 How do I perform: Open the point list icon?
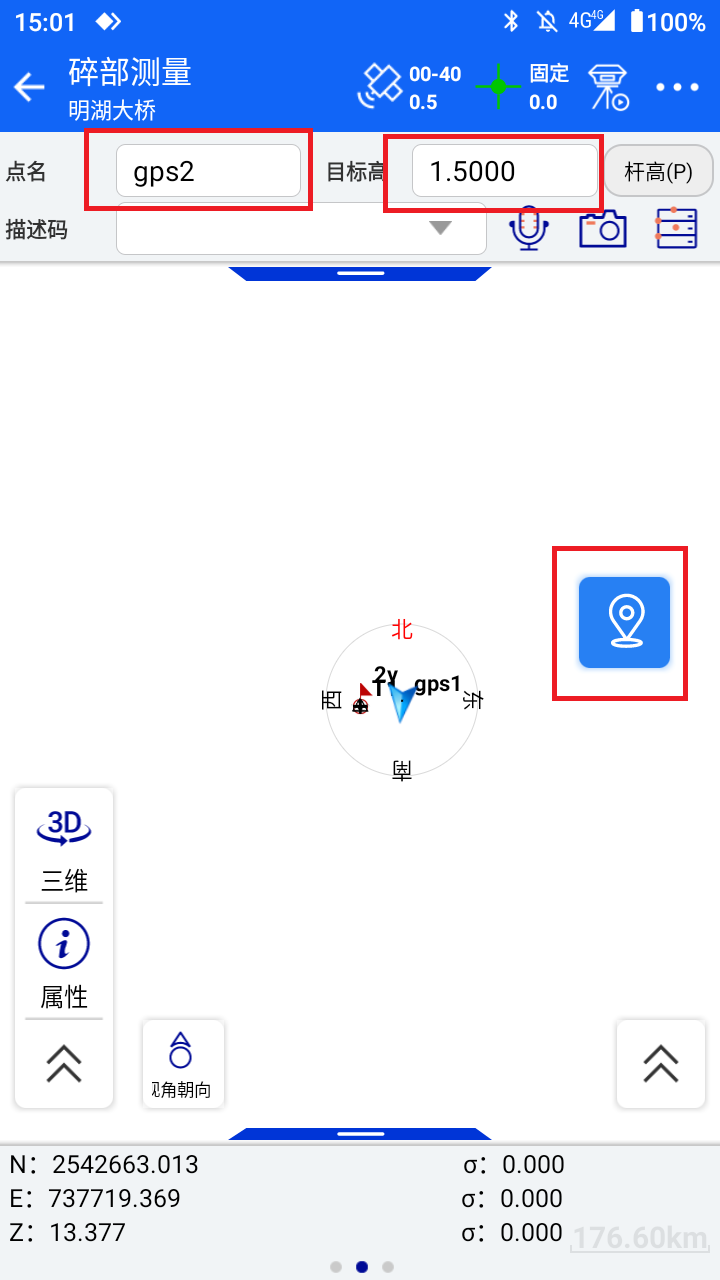(675, 229)
